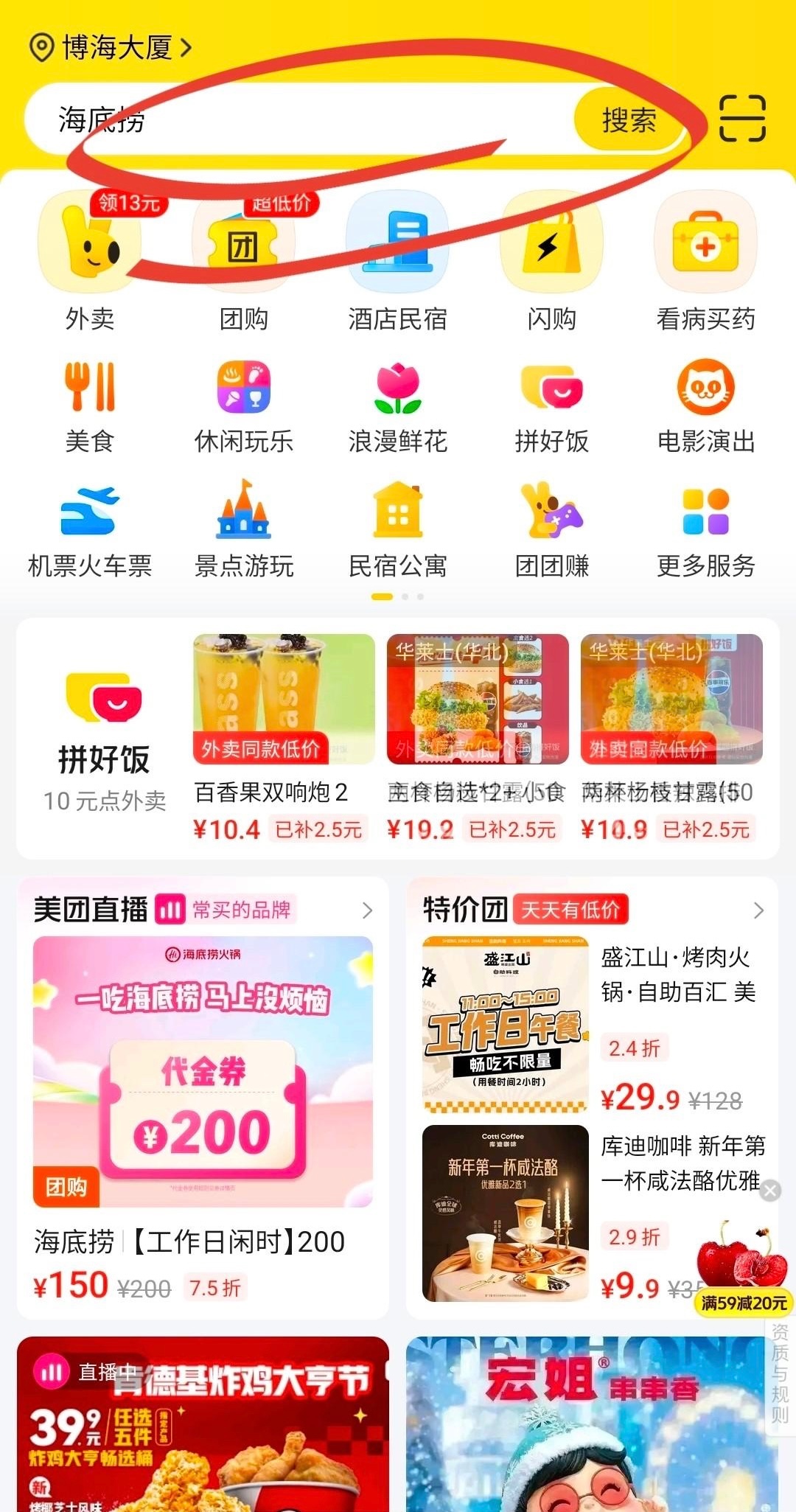Show 更多服务 more services
The width and height of the screenshot is (796, 1512).
(x=705, y=531)
